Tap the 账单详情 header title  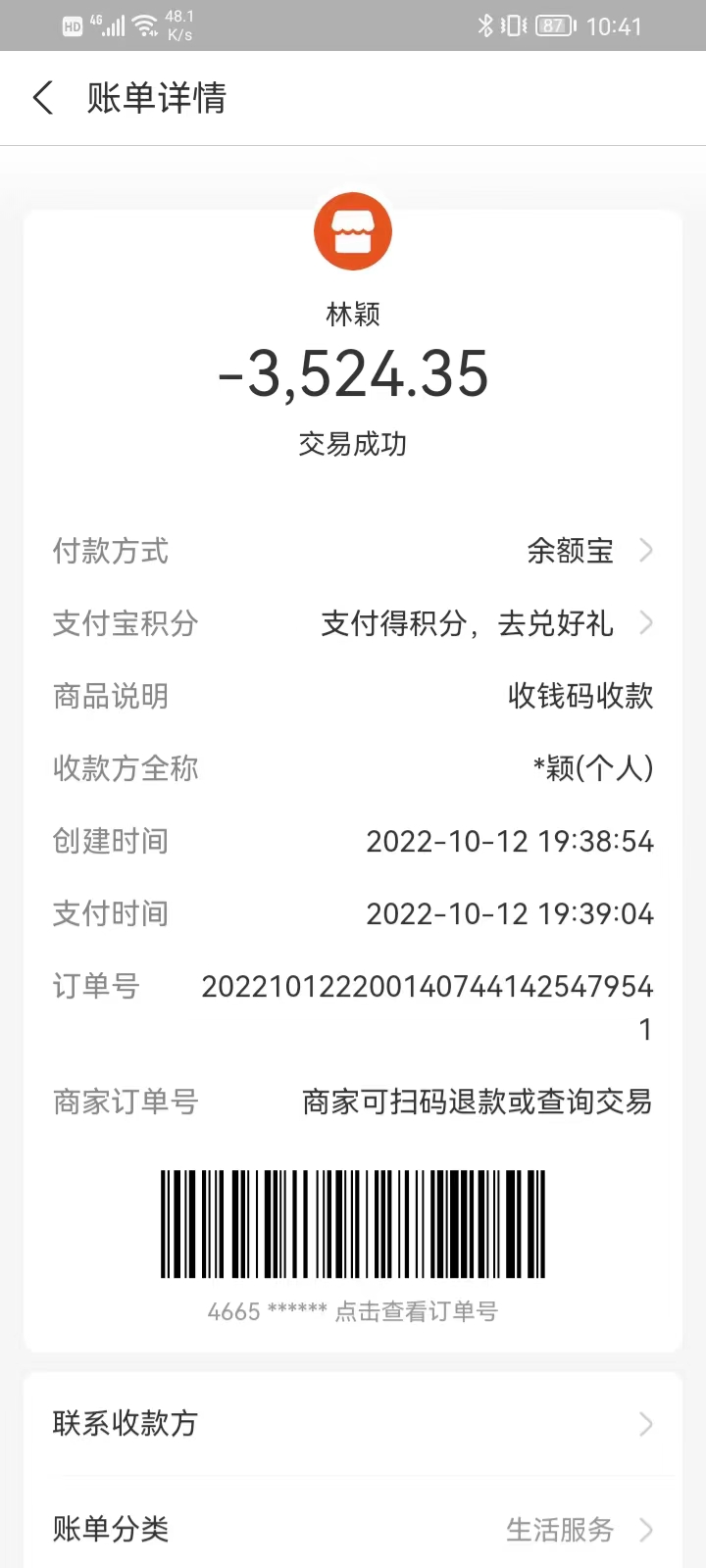154,98
